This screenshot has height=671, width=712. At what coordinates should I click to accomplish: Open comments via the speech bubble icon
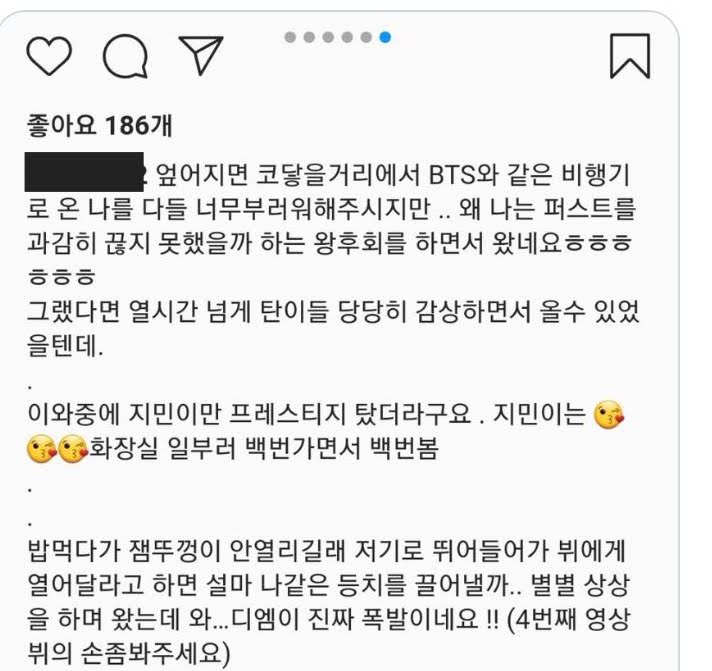pos(124,56)
